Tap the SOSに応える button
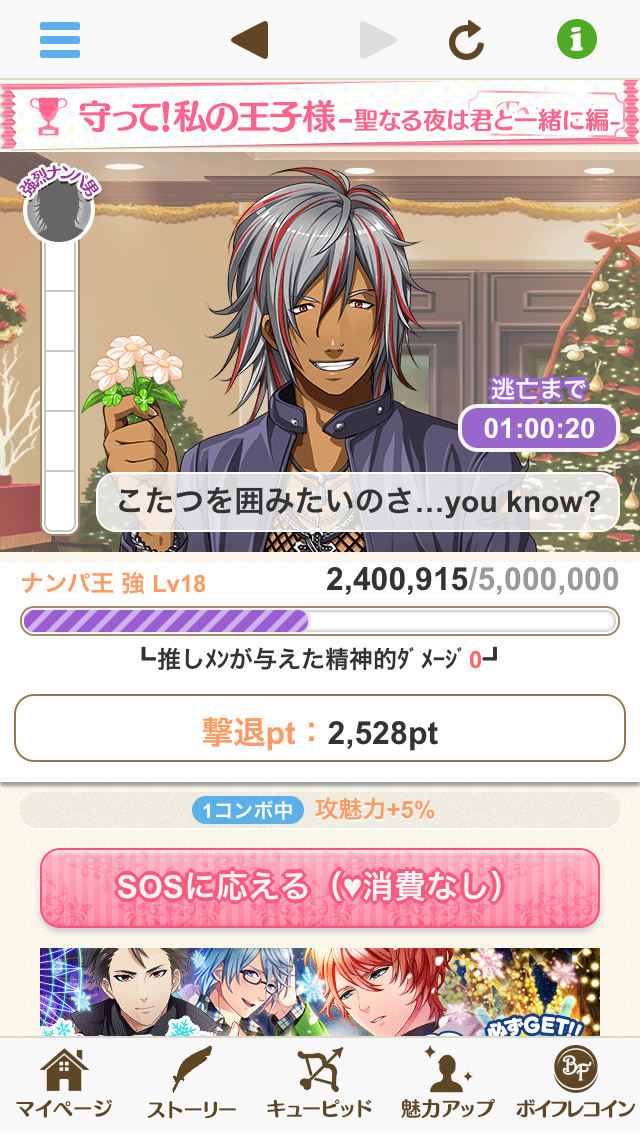 (x=320, y=887)
